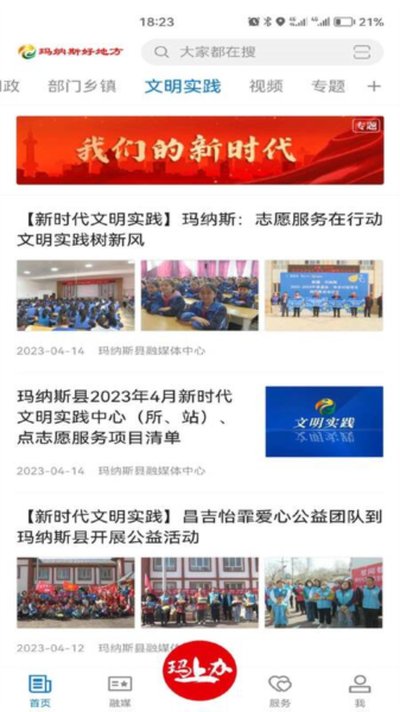
Task: Open the 服务 bottom tab
Action: (x=280, y=691)
